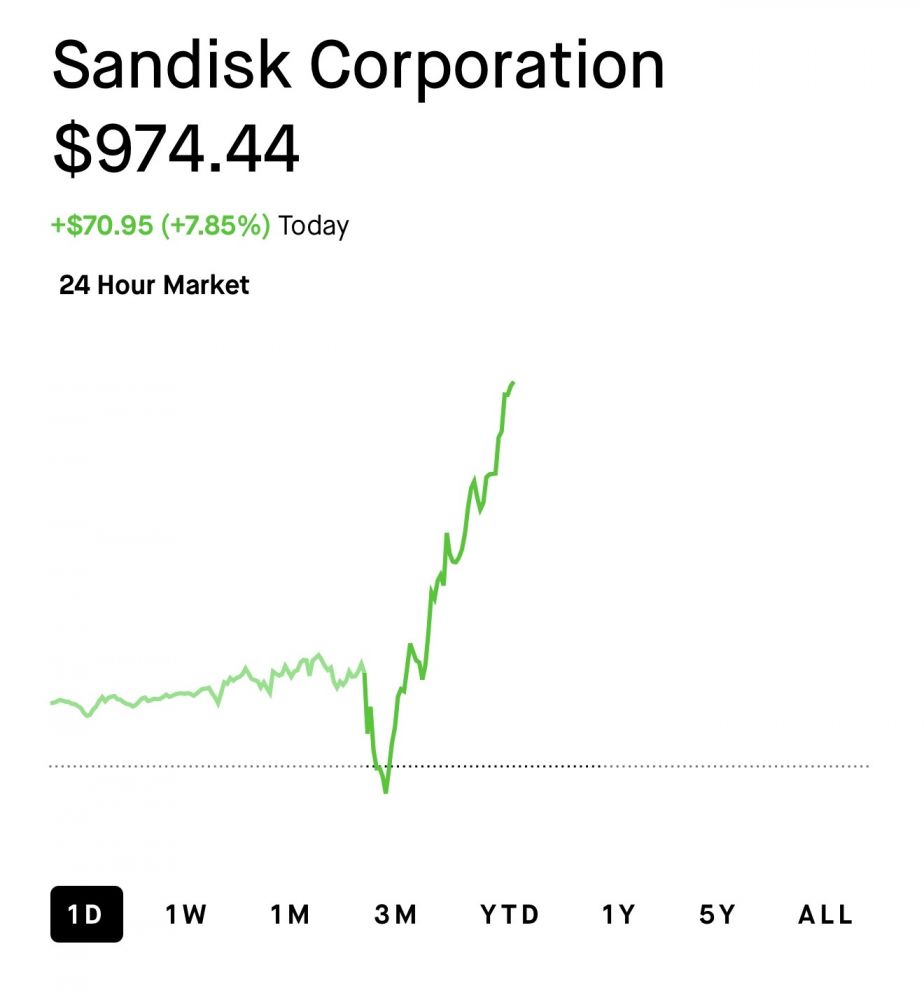The height and width of the screenshot is (1000, 924).
Task: Show ALL time price history
Action: 825,914
